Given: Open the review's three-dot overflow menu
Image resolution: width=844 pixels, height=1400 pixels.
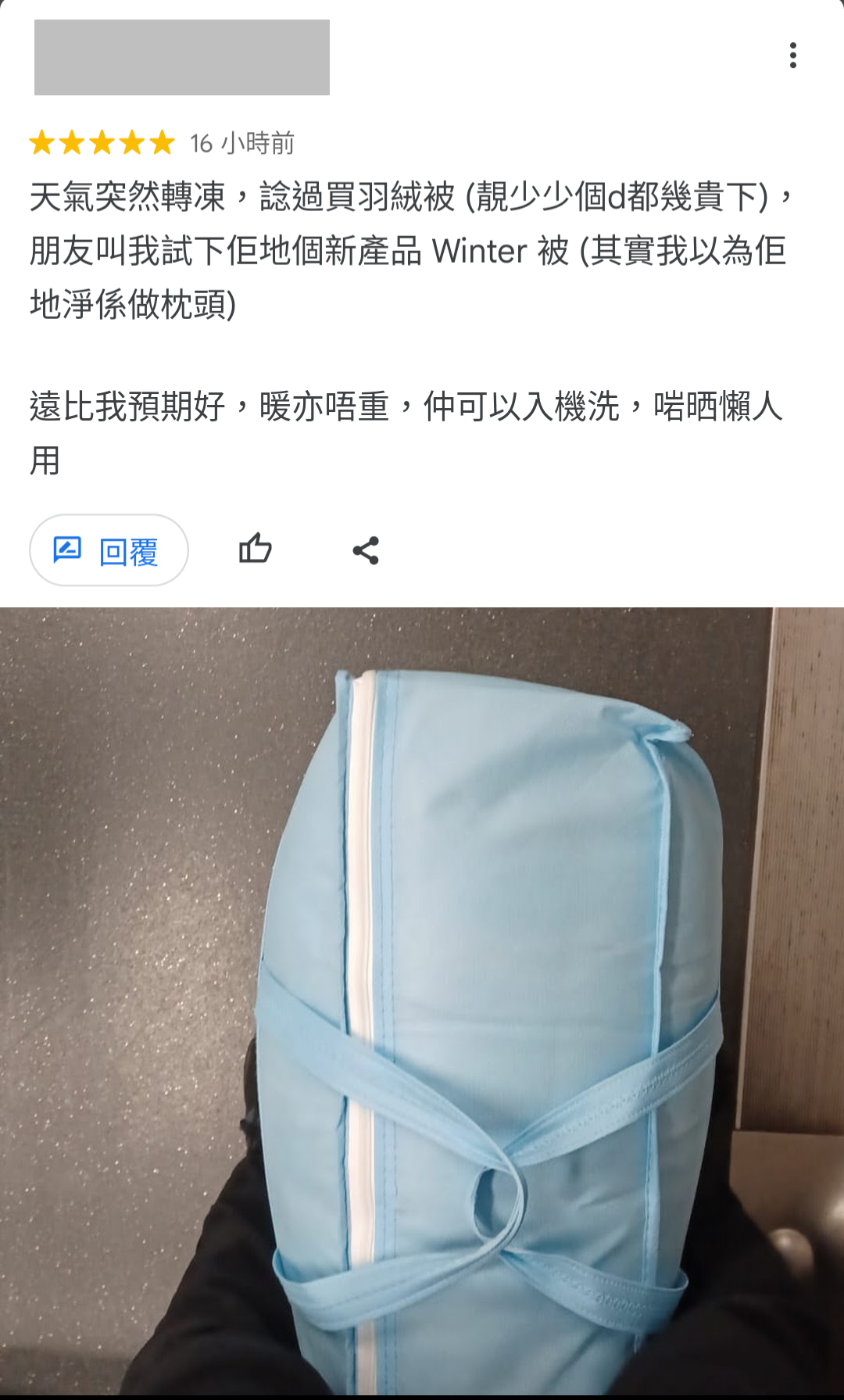Looking at the screenshot, I should point(792,55).
